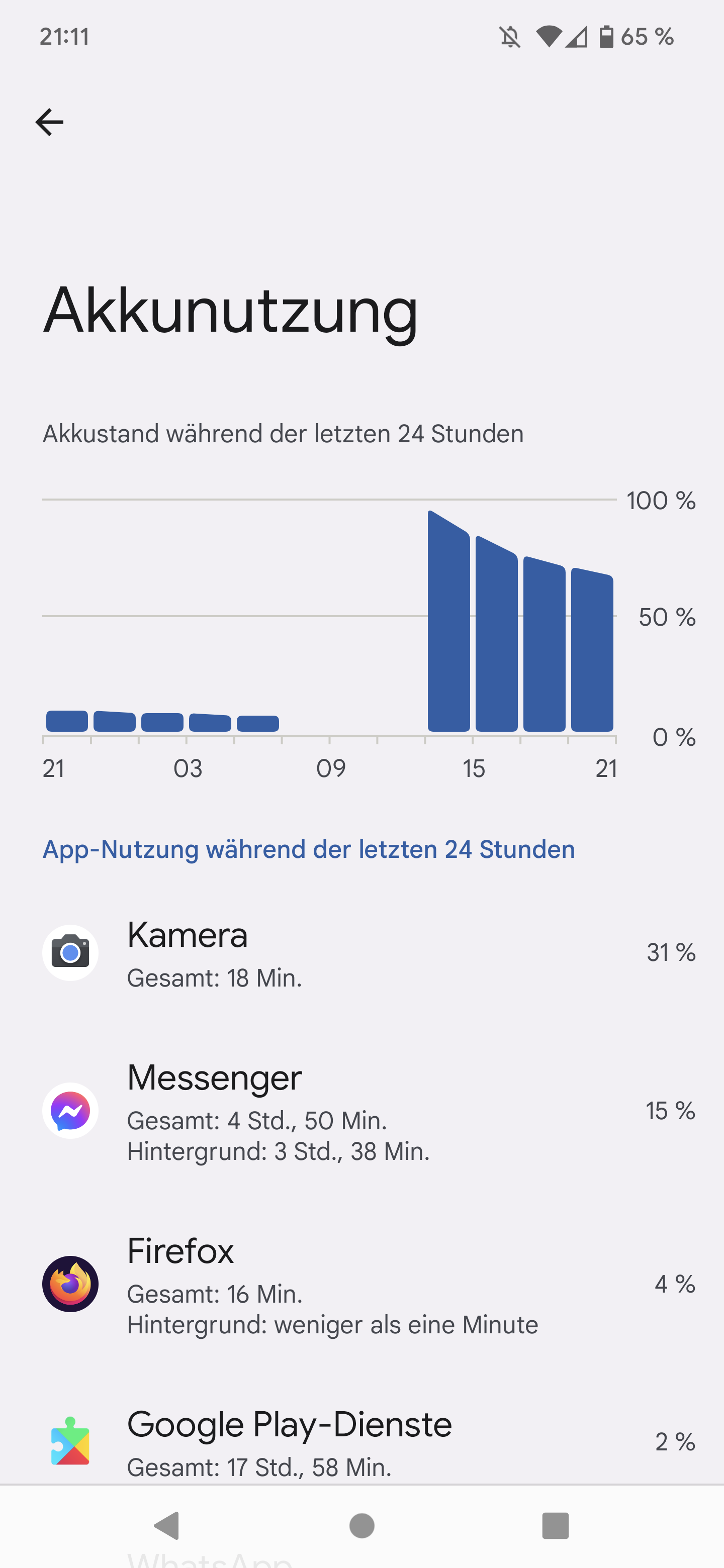Tap the system home button
724x1568 pixels.
click(x=361, y=1526)
